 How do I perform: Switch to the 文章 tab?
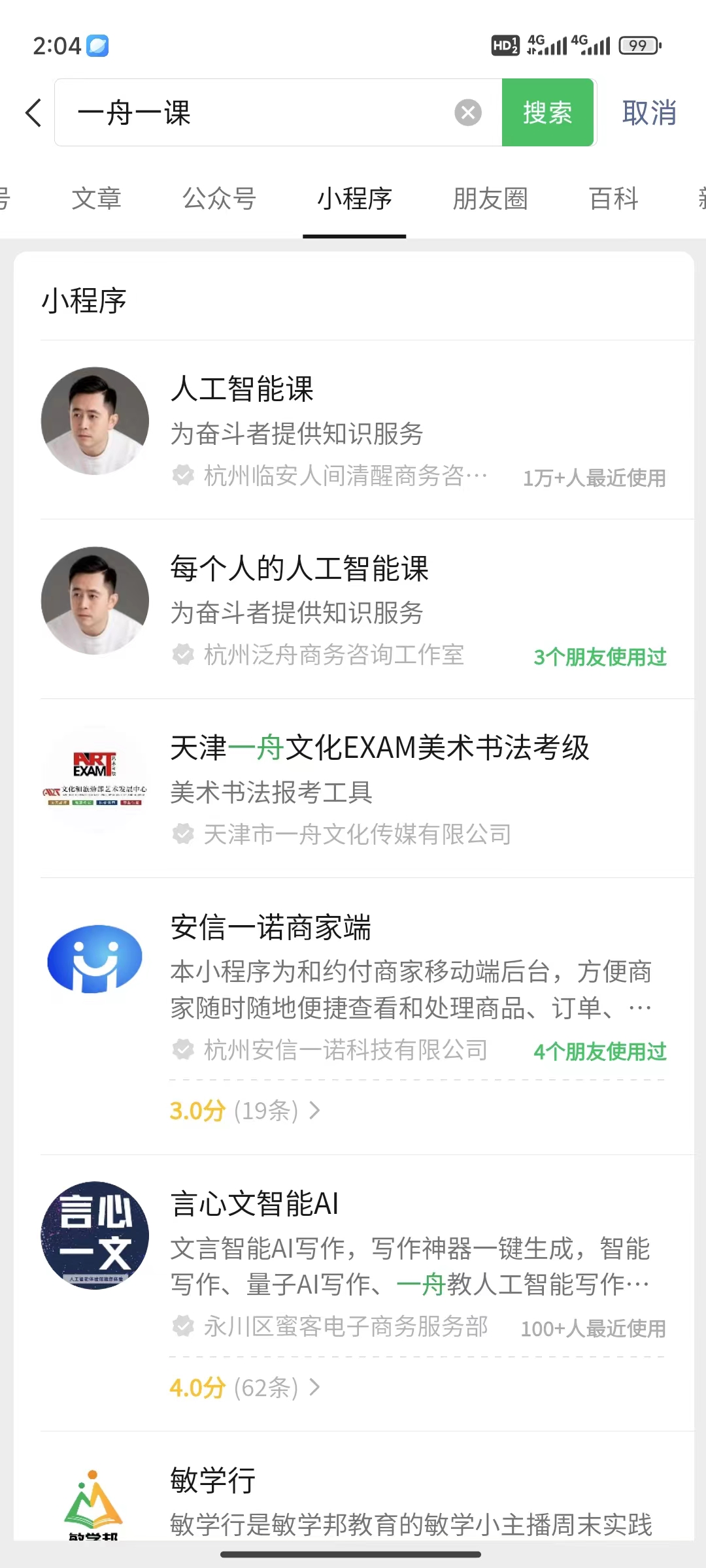pos(97,199)
